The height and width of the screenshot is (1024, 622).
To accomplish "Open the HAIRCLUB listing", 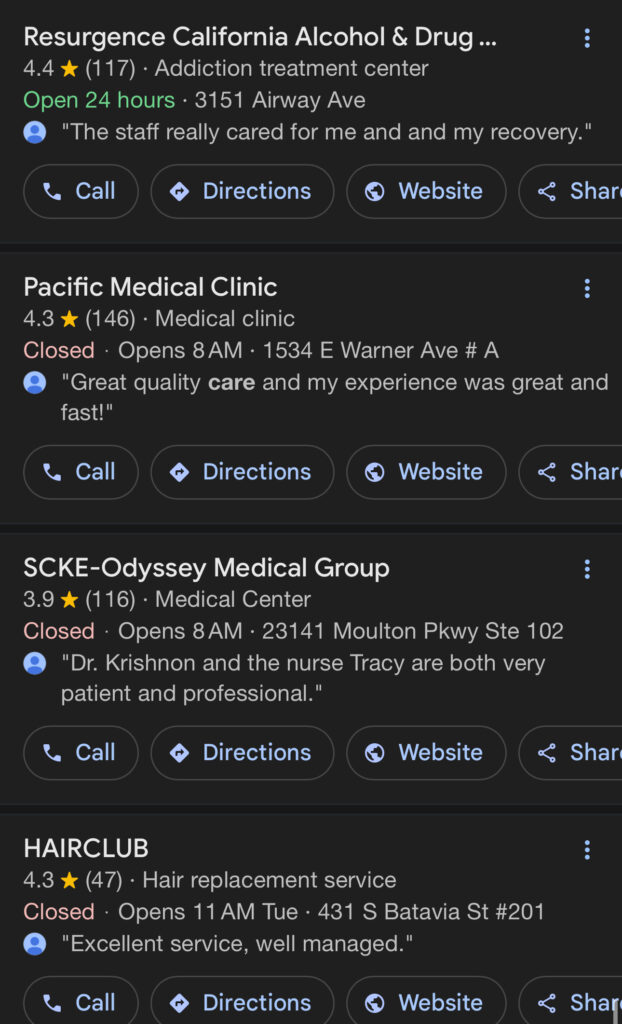I will pos(86,848).
